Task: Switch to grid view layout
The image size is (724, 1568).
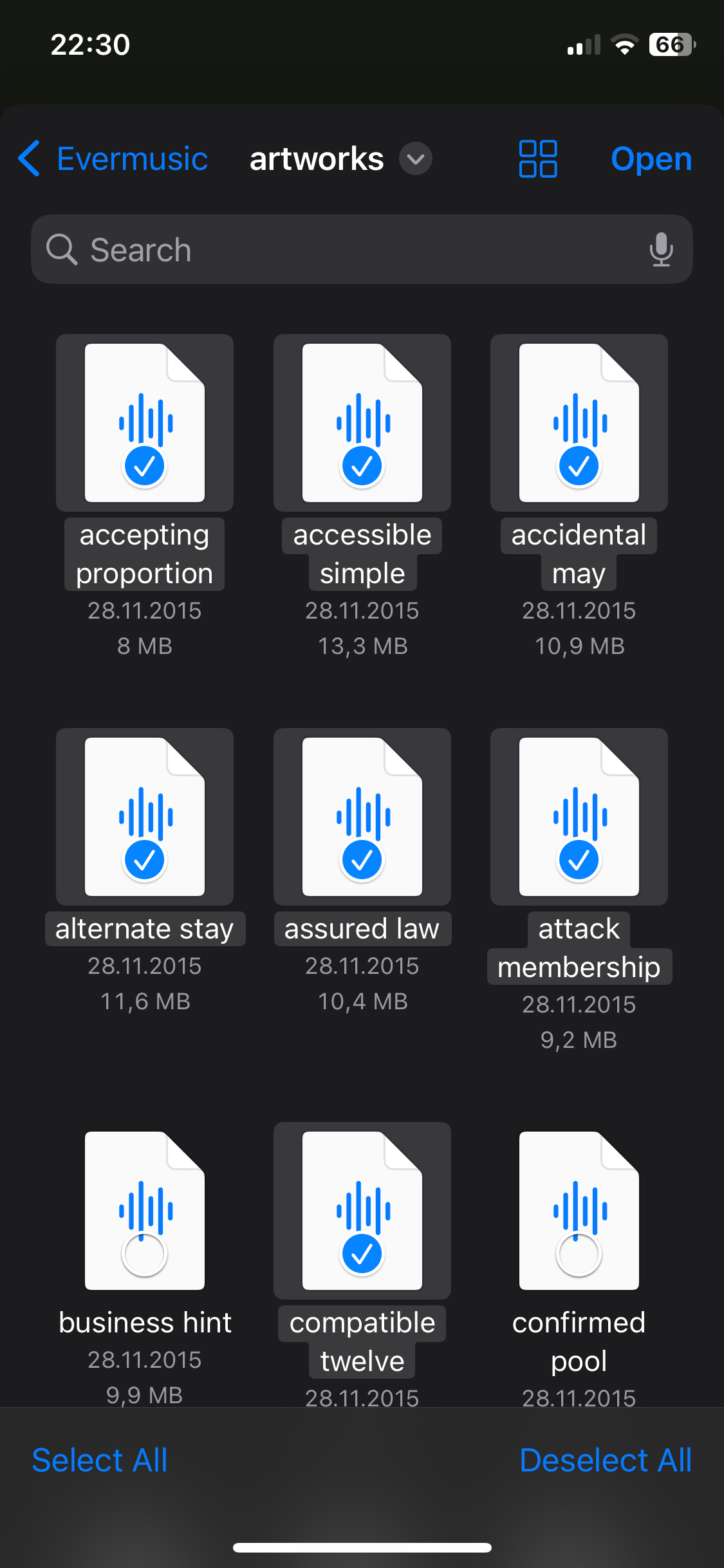Action: [x=538, y=159]
